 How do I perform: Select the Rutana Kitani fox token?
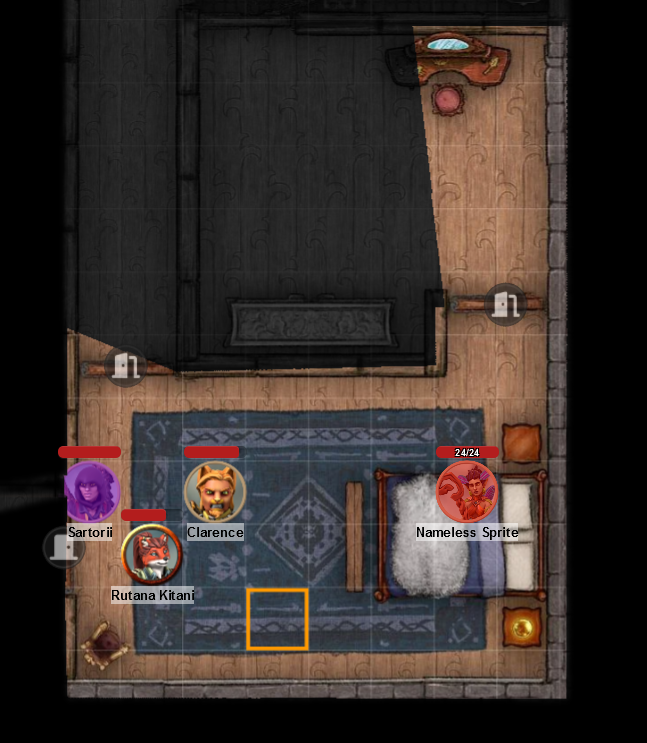click(x=151, y=554)
